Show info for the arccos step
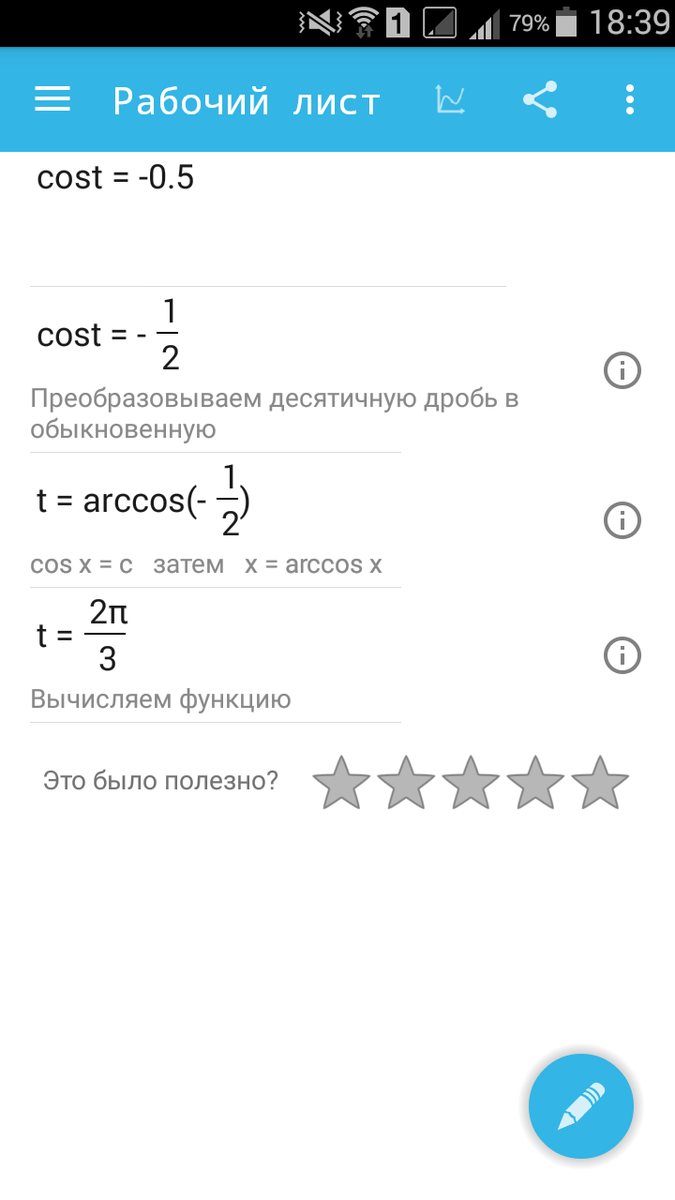Viewport: 675px width, 1200px height. click(622, 521)
